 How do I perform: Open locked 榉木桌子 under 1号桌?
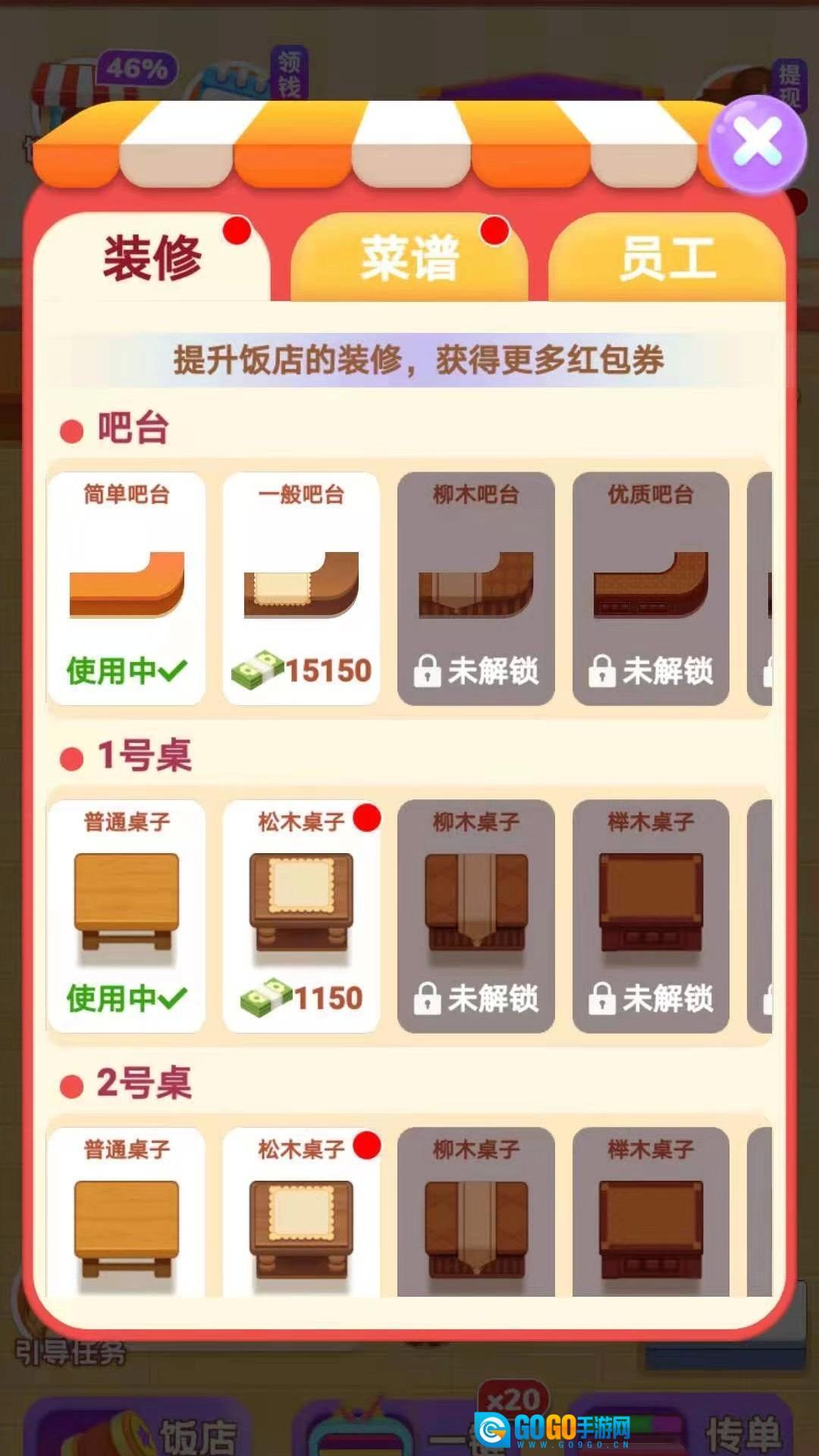coord(651,916)
